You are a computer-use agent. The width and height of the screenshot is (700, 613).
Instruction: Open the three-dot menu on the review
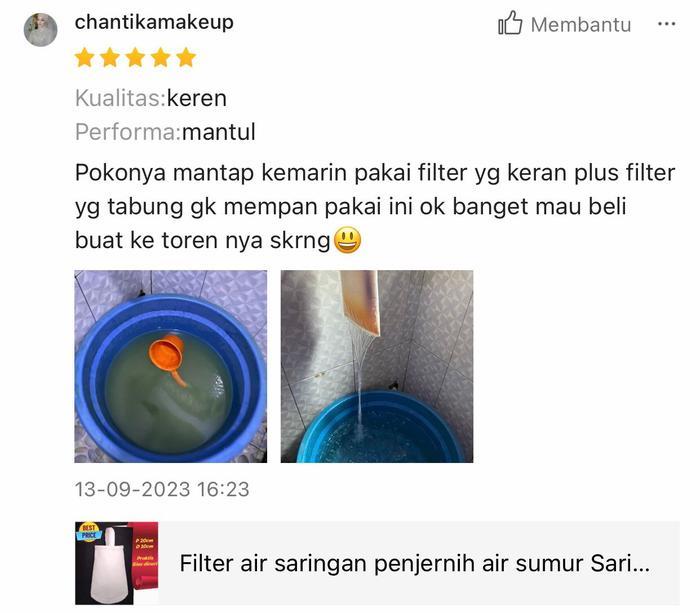coord(666,24)
